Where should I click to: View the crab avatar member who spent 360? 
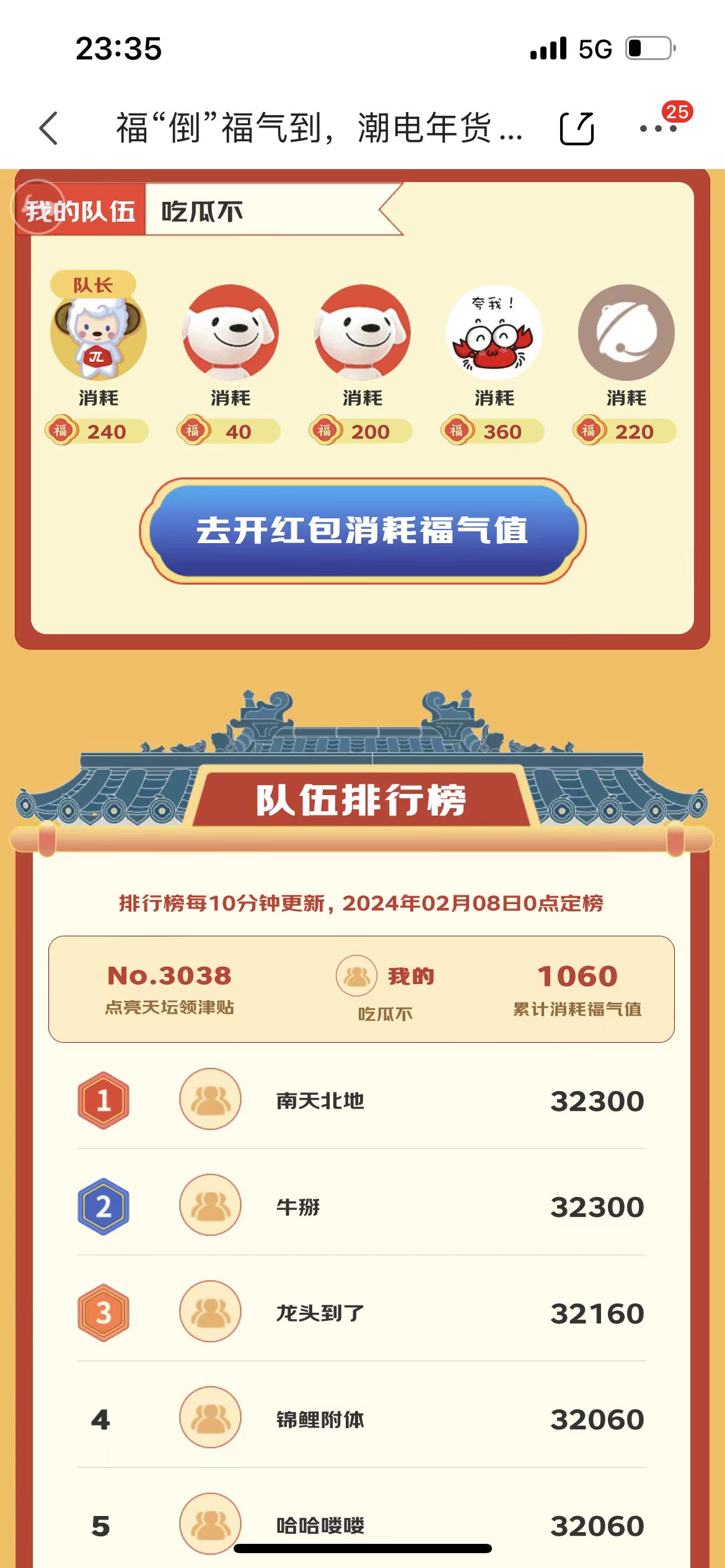point(494,333)
